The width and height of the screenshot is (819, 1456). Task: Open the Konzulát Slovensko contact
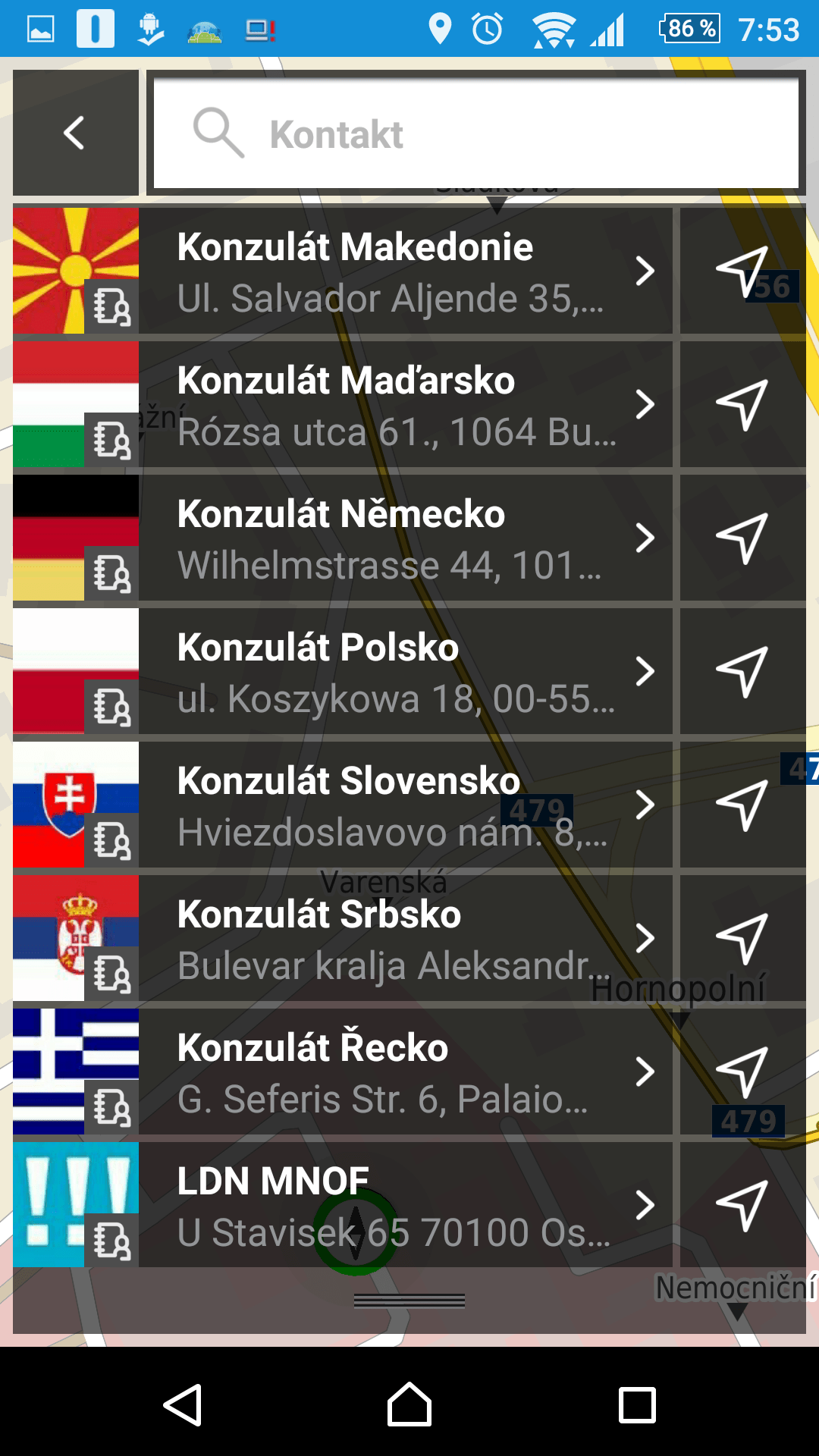(343, 805)
